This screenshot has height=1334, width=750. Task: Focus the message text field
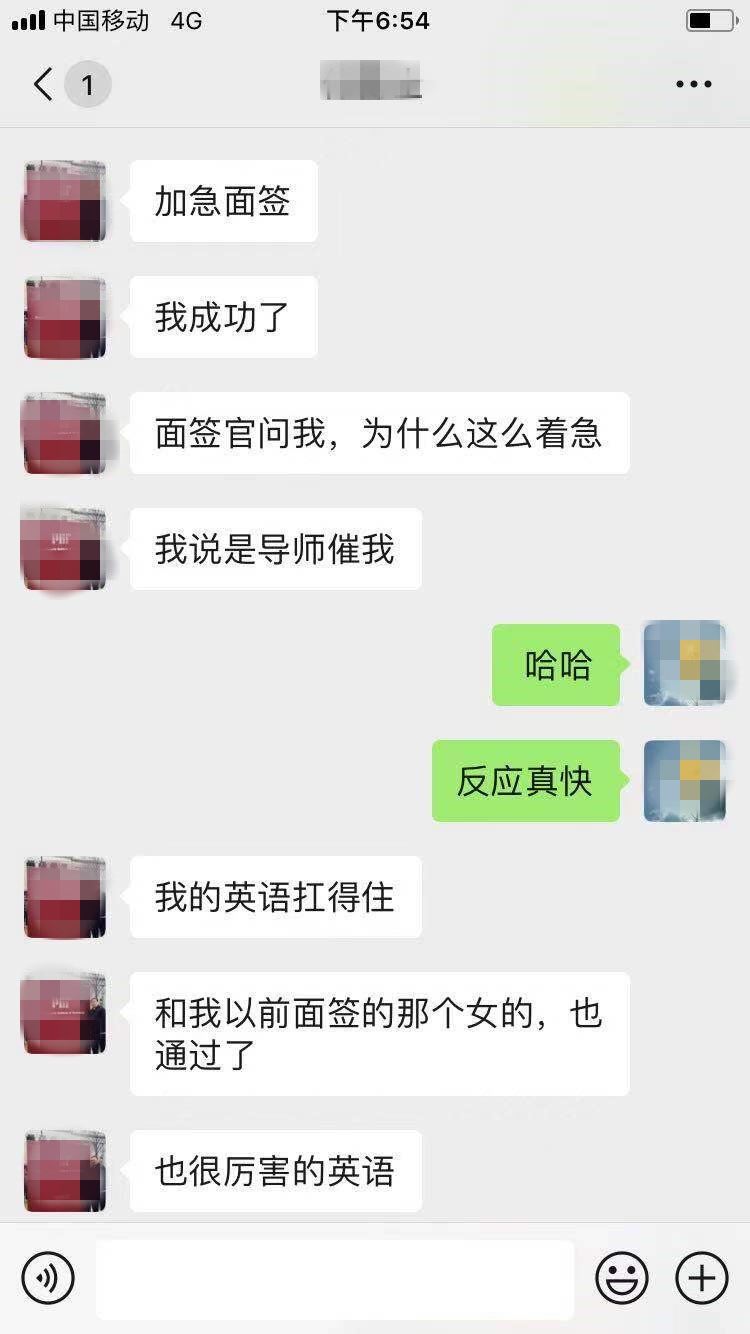click(x=335, y=1279)
